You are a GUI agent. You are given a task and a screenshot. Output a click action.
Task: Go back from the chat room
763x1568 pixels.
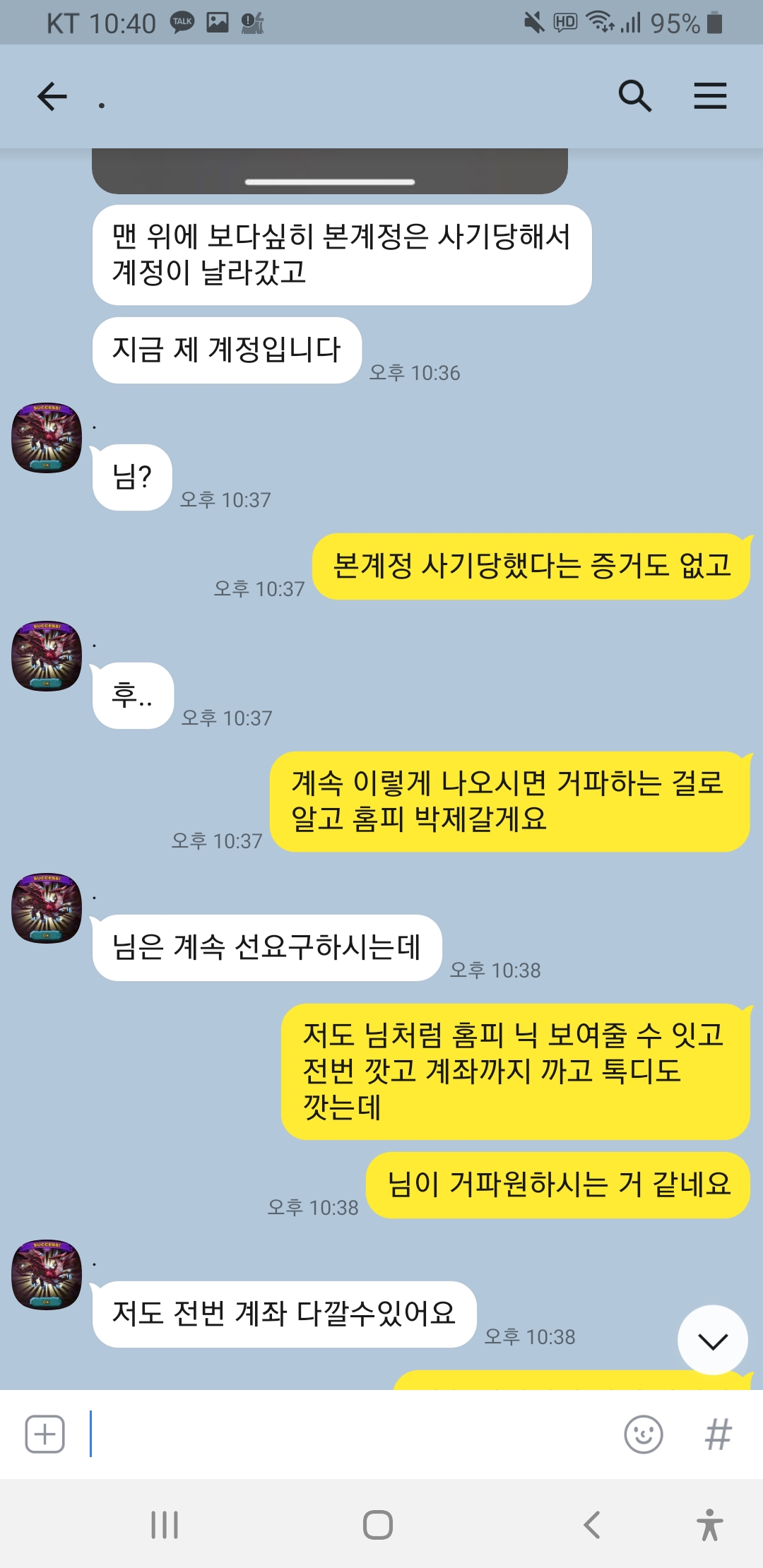point(52,96)
